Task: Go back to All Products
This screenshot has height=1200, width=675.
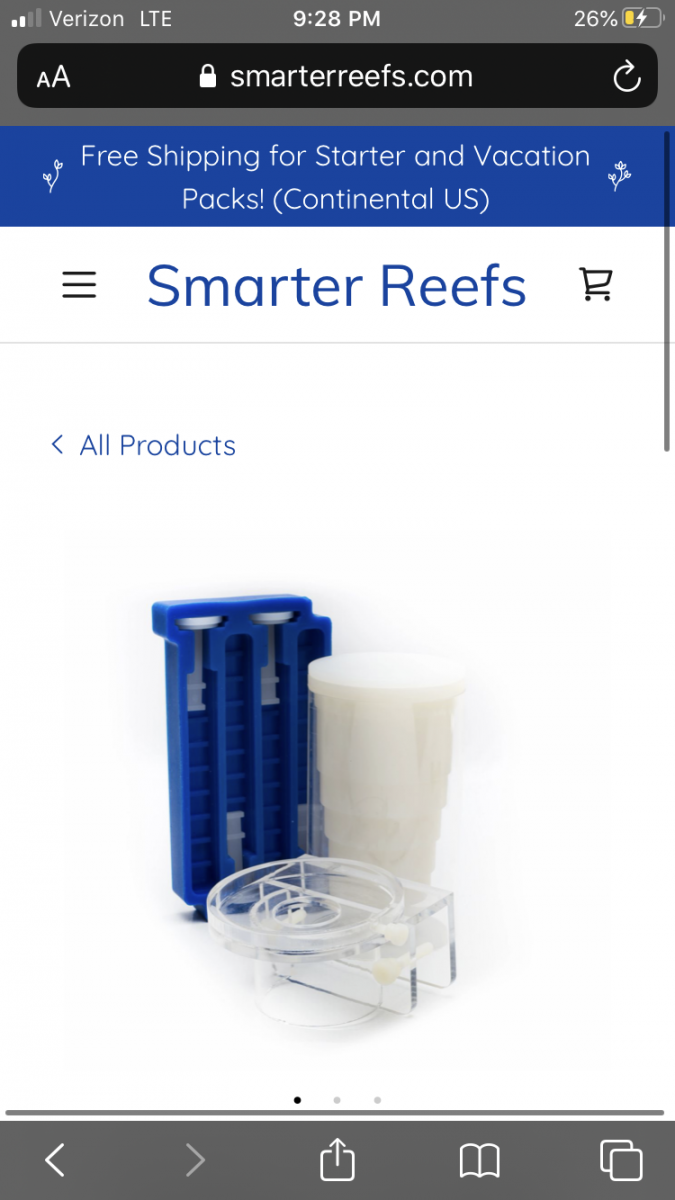Action: tap(143, 445)
